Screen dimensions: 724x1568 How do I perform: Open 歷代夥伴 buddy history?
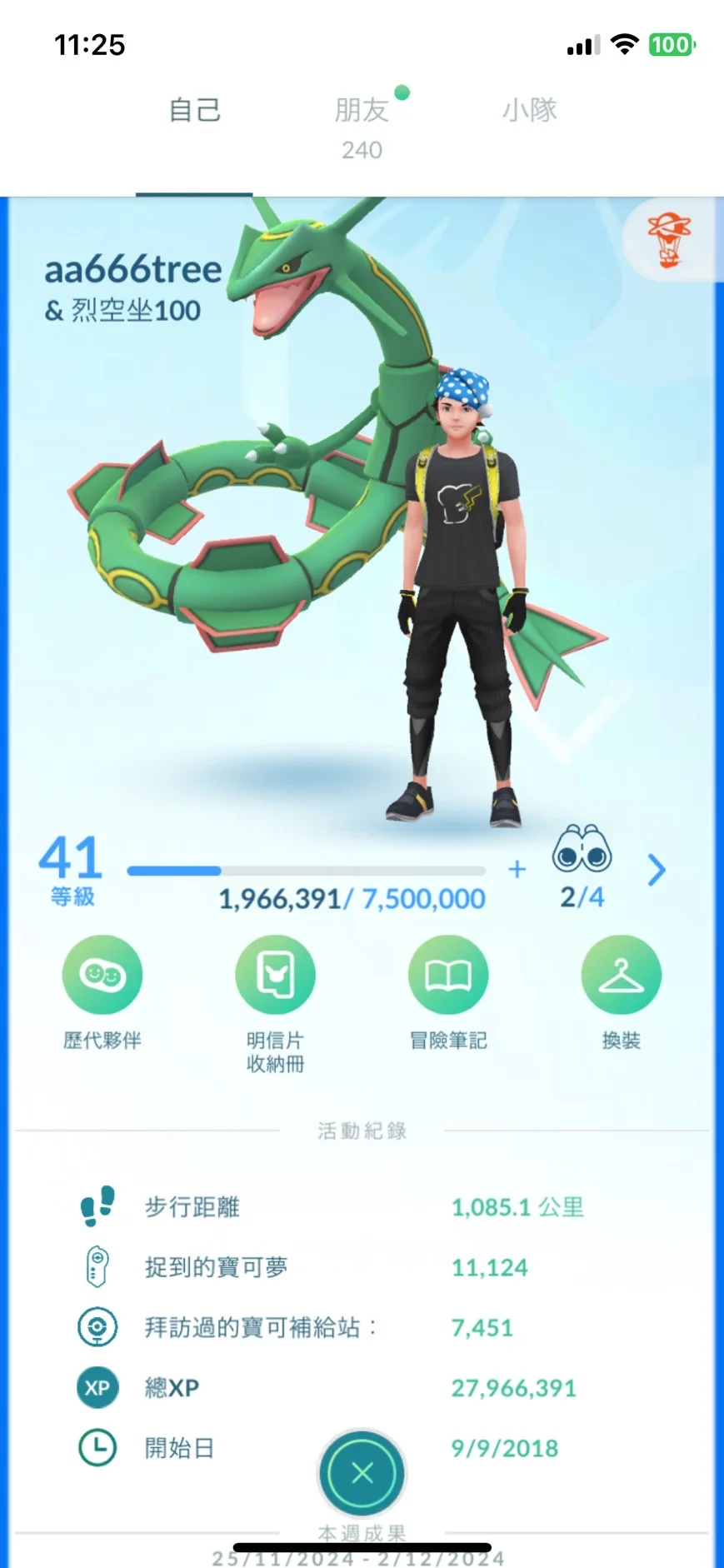102,976
